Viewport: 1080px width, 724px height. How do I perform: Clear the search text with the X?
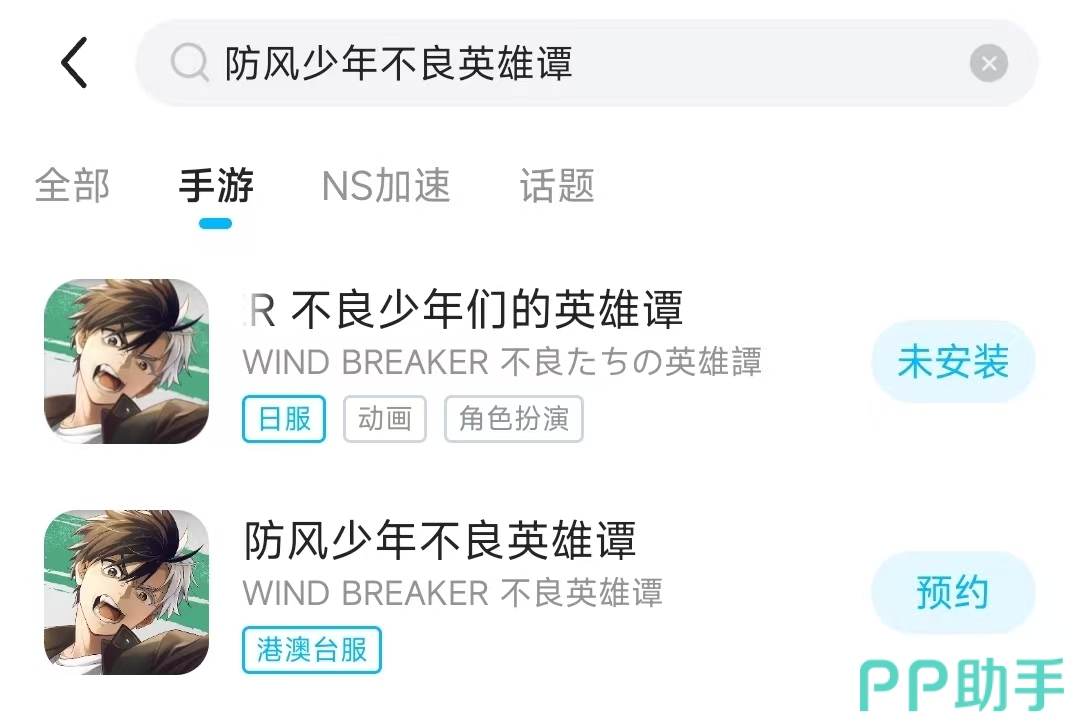tap(988, 65)
